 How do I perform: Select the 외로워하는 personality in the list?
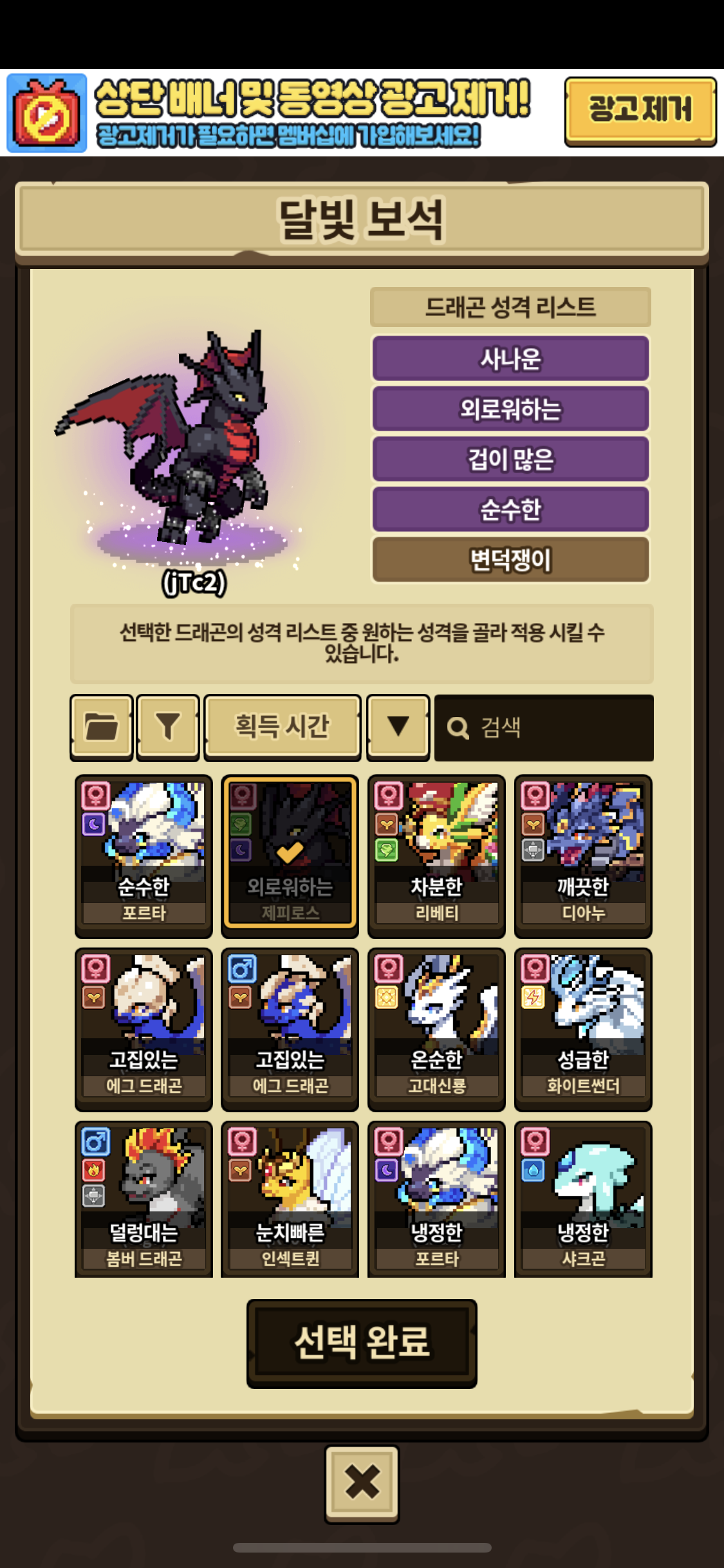[510, 408]
